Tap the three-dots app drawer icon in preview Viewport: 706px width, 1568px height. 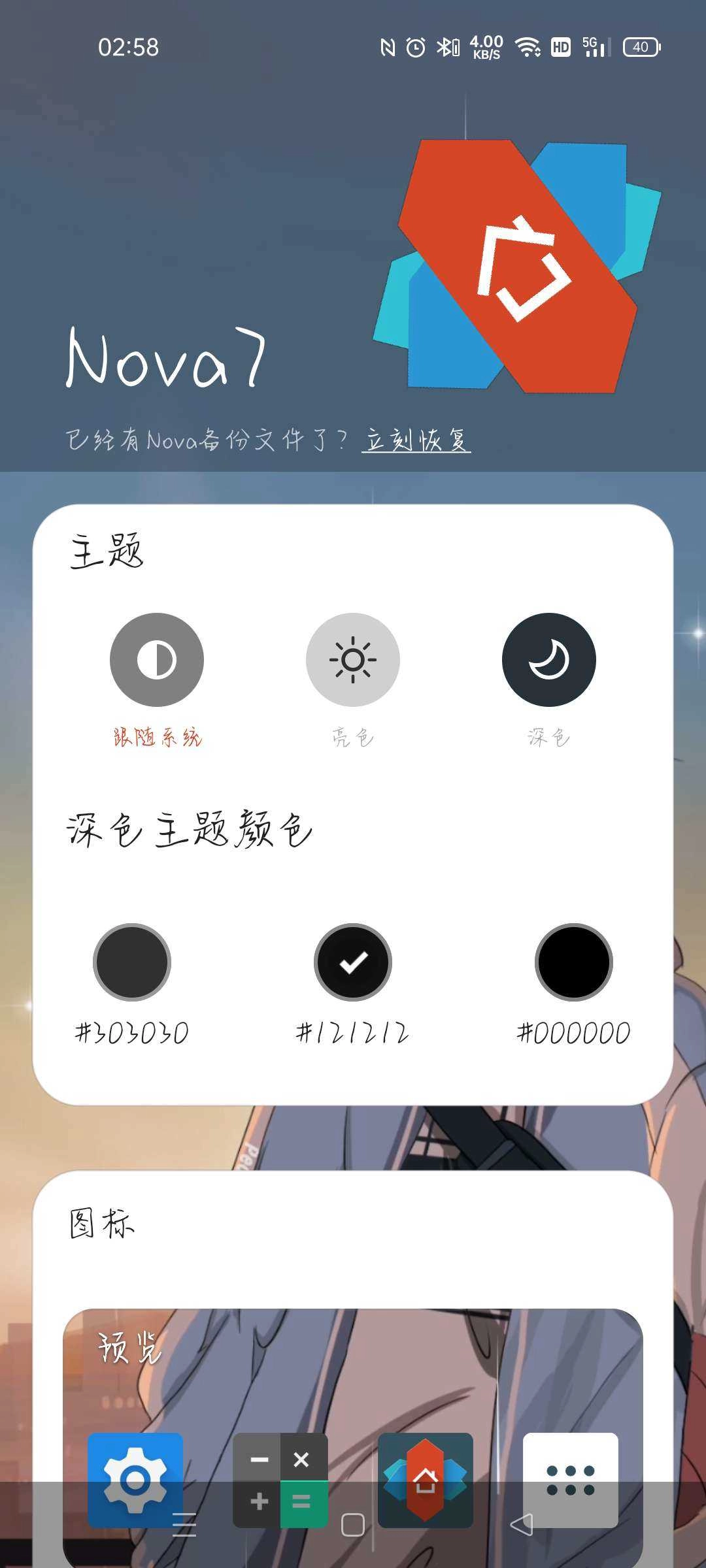tap(571, 1481)
